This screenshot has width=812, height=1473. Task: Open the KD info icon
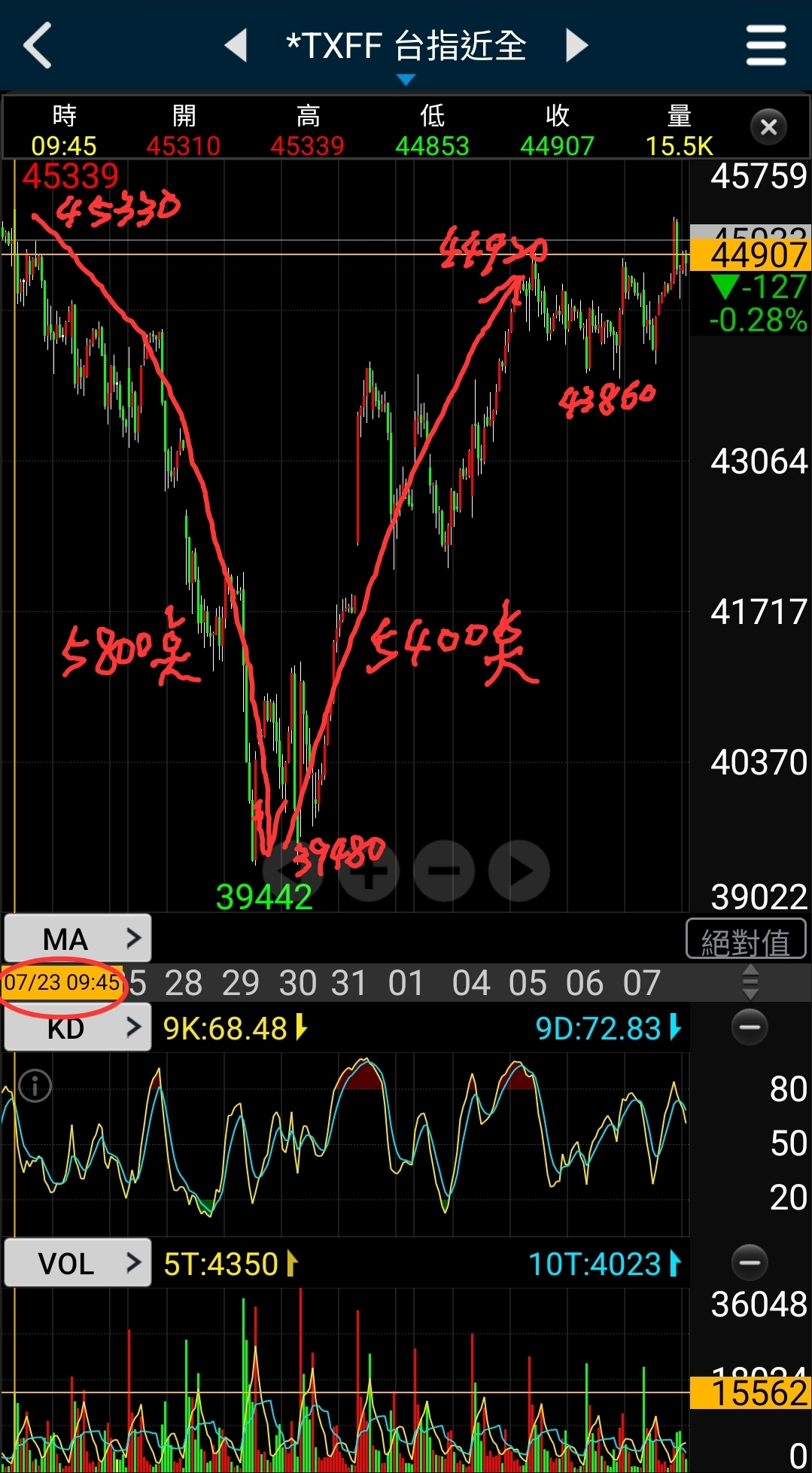click(35, 1085)
